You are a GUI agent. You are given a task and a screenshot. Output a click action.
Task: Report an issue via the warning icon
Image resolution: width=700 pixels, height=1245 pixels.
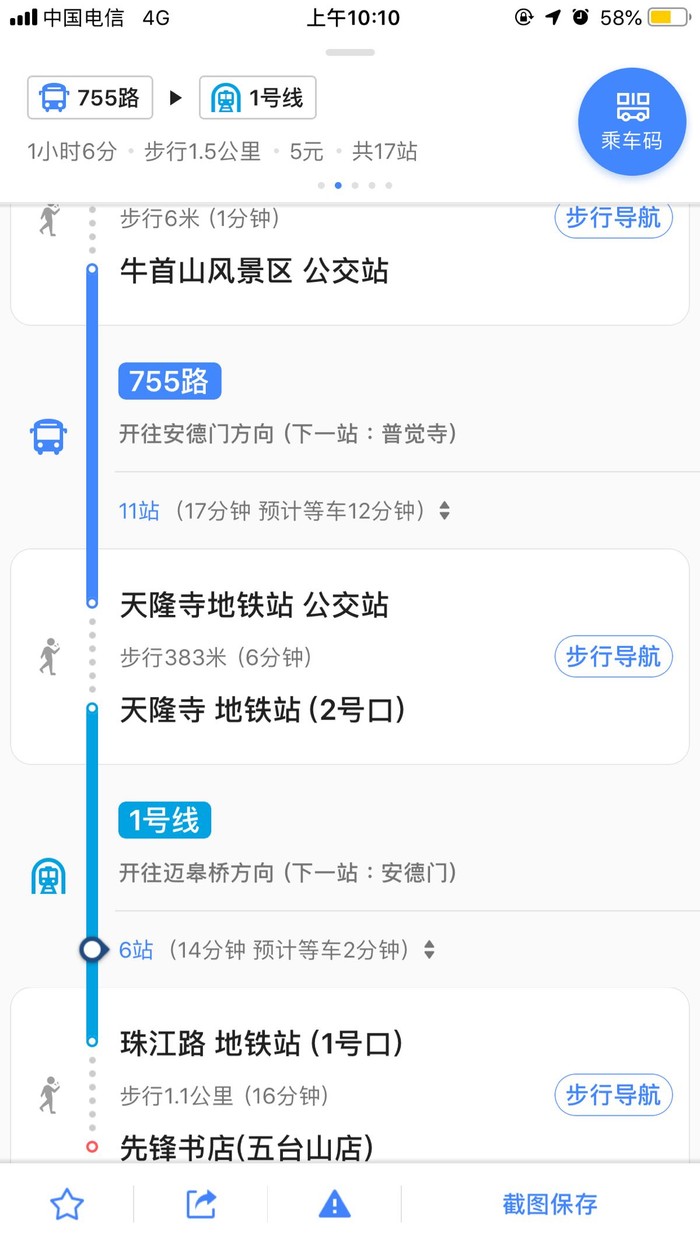[x=334, y=1204]
